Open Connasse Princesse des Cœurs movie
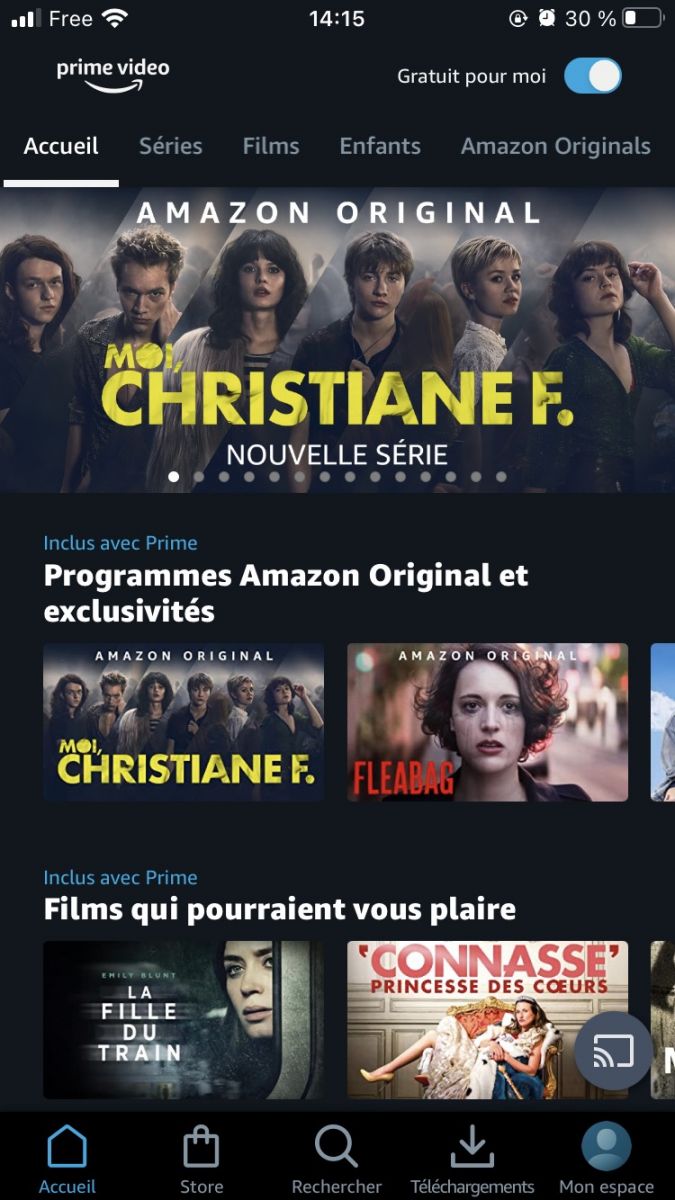Viewport: 675px width, 1200px height. click(x=487, y=1020)
